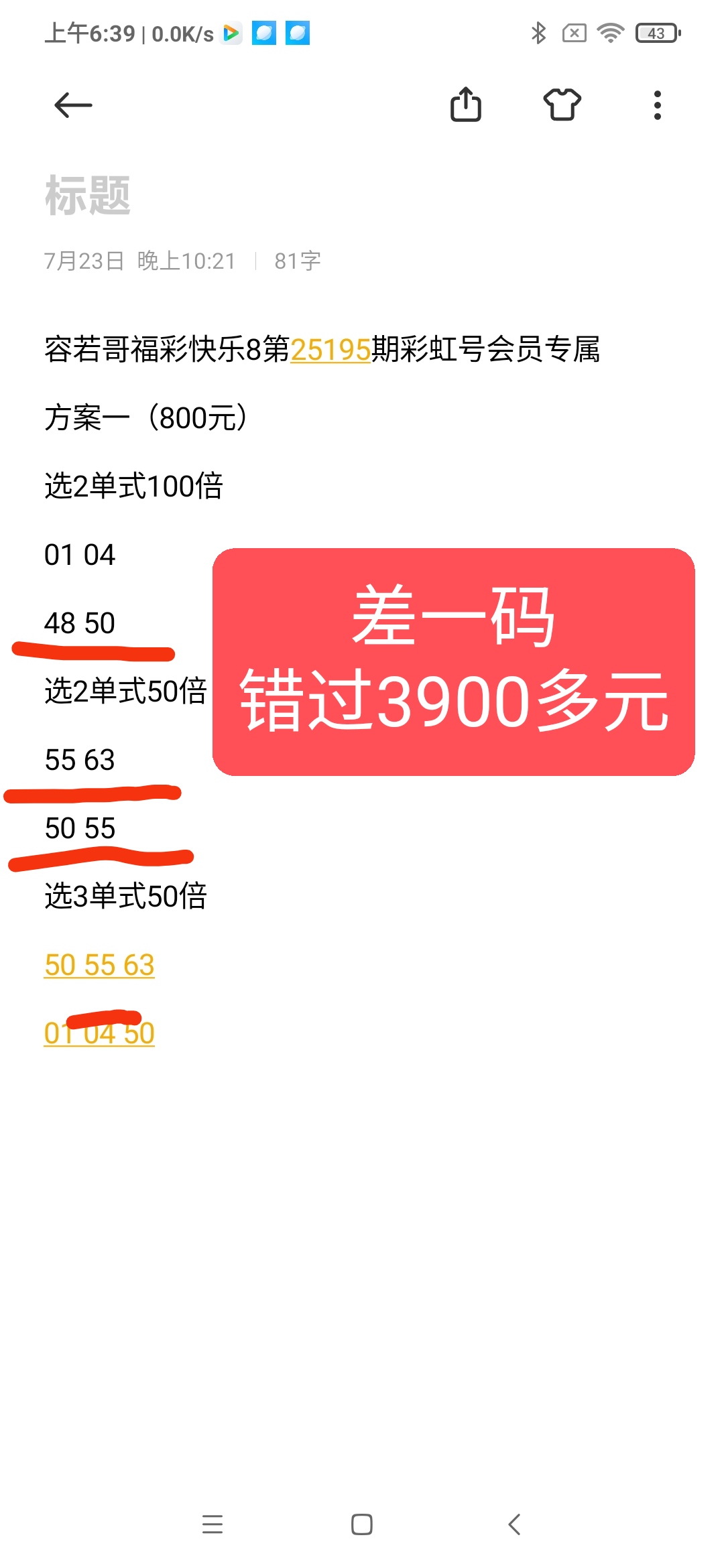Screen dimensions: 724x1568
Task: Tap the Bluetooth icon in the status bar
Action: coord(538,34)
